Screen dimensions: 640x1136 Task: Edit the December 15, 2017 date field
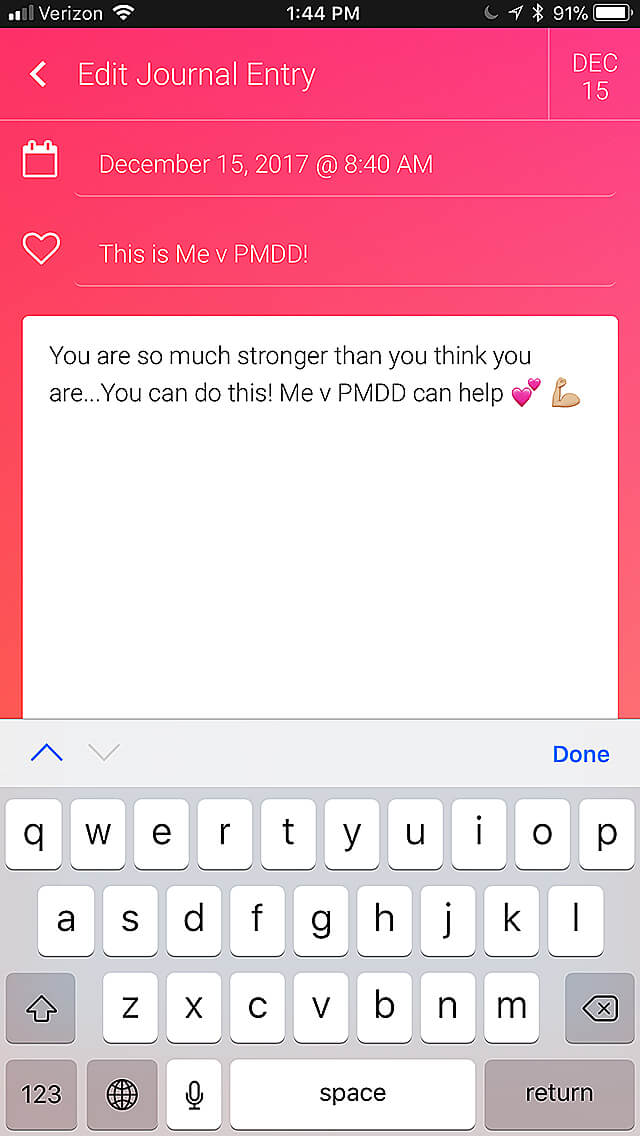[345, 165]
